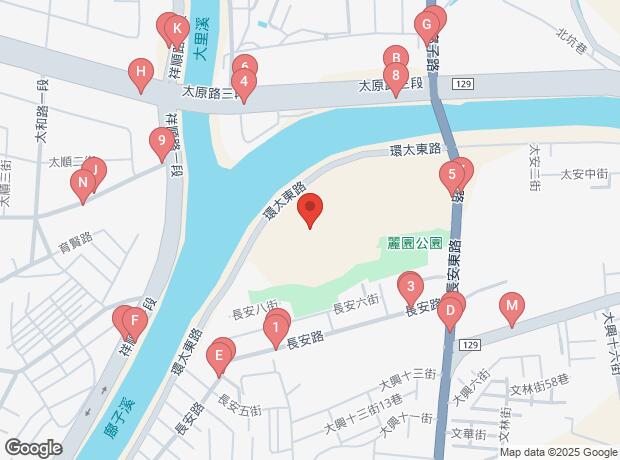620x460 pixels.
Task: Tap map marker M
Action: tap(512, 306)
